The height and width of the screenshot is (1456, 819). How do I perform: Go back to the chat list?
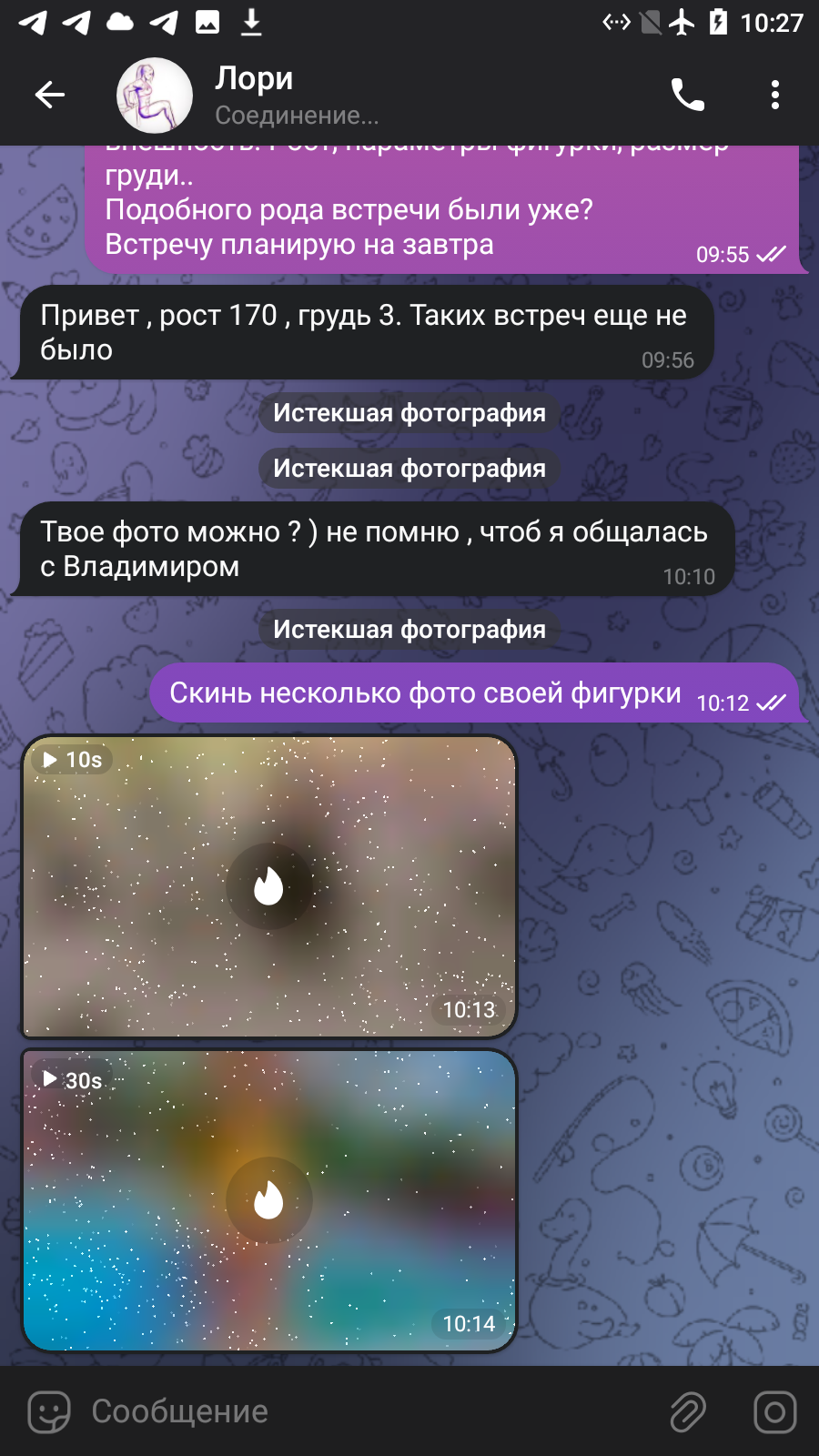pyautogui.click(x=50, y=95)
